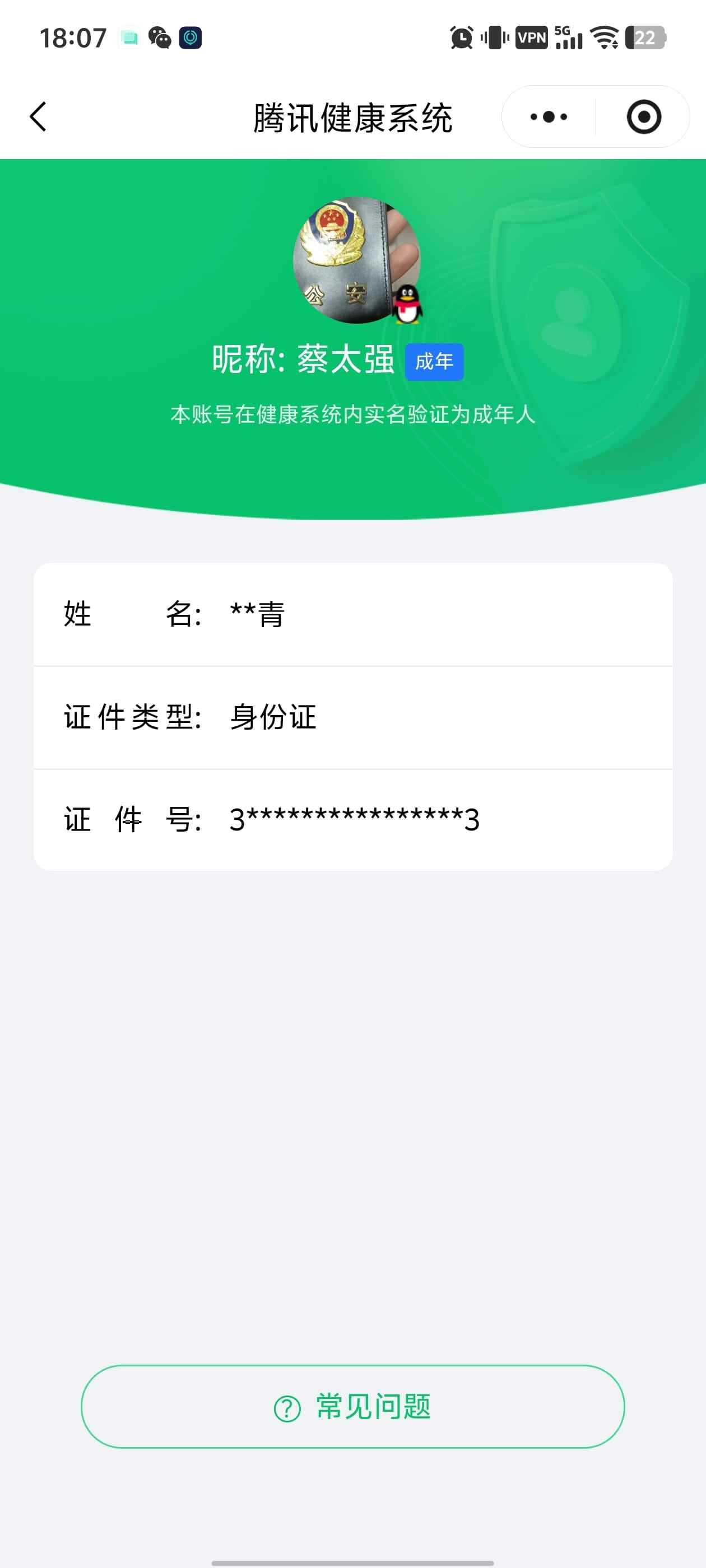Select the 姓名 name row showing **青
Screen dimensions: 706x1568
pos(352,615)
